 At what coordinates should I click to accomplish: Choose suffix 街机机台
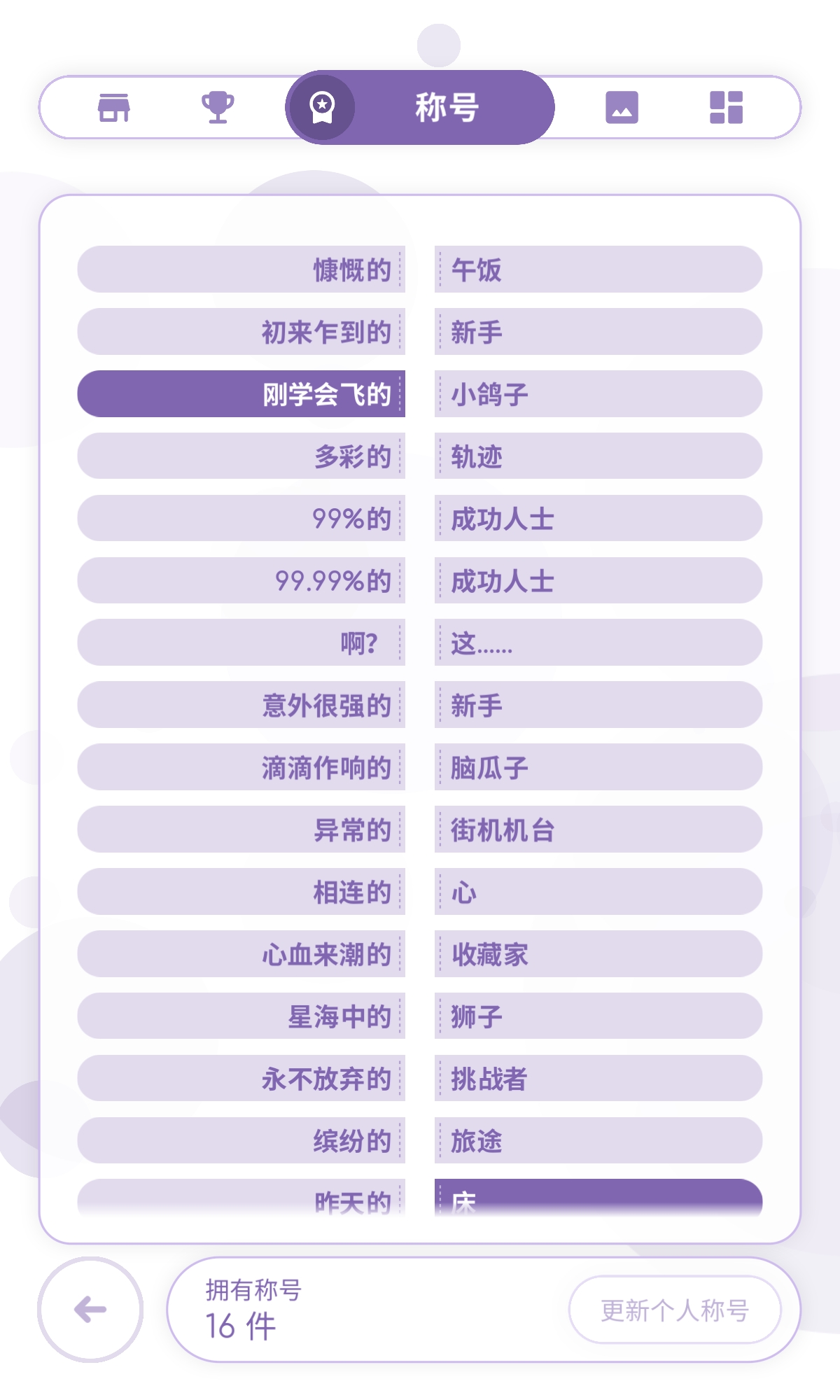598,829
